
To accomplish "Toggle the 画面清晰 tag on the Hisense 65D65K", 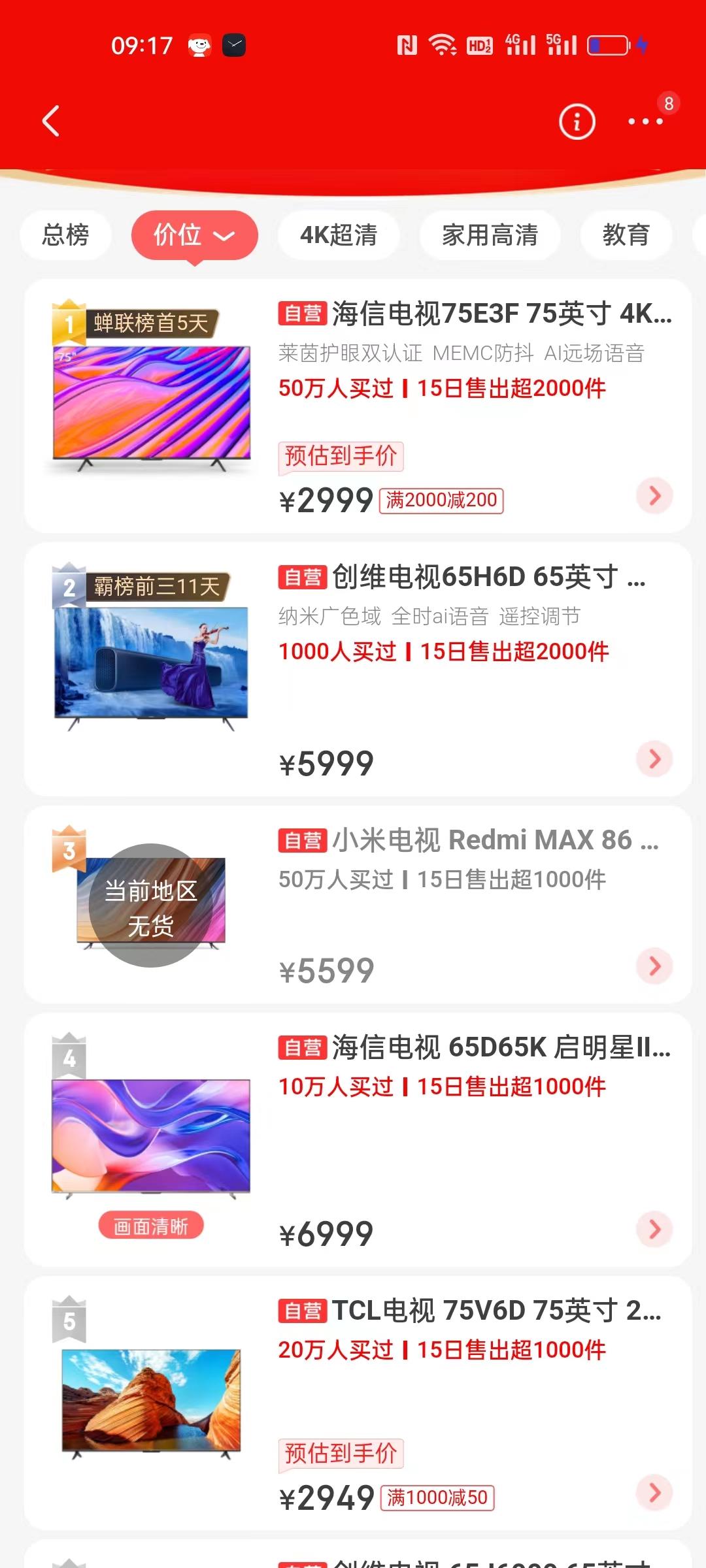I will (x=152, y=1225).
